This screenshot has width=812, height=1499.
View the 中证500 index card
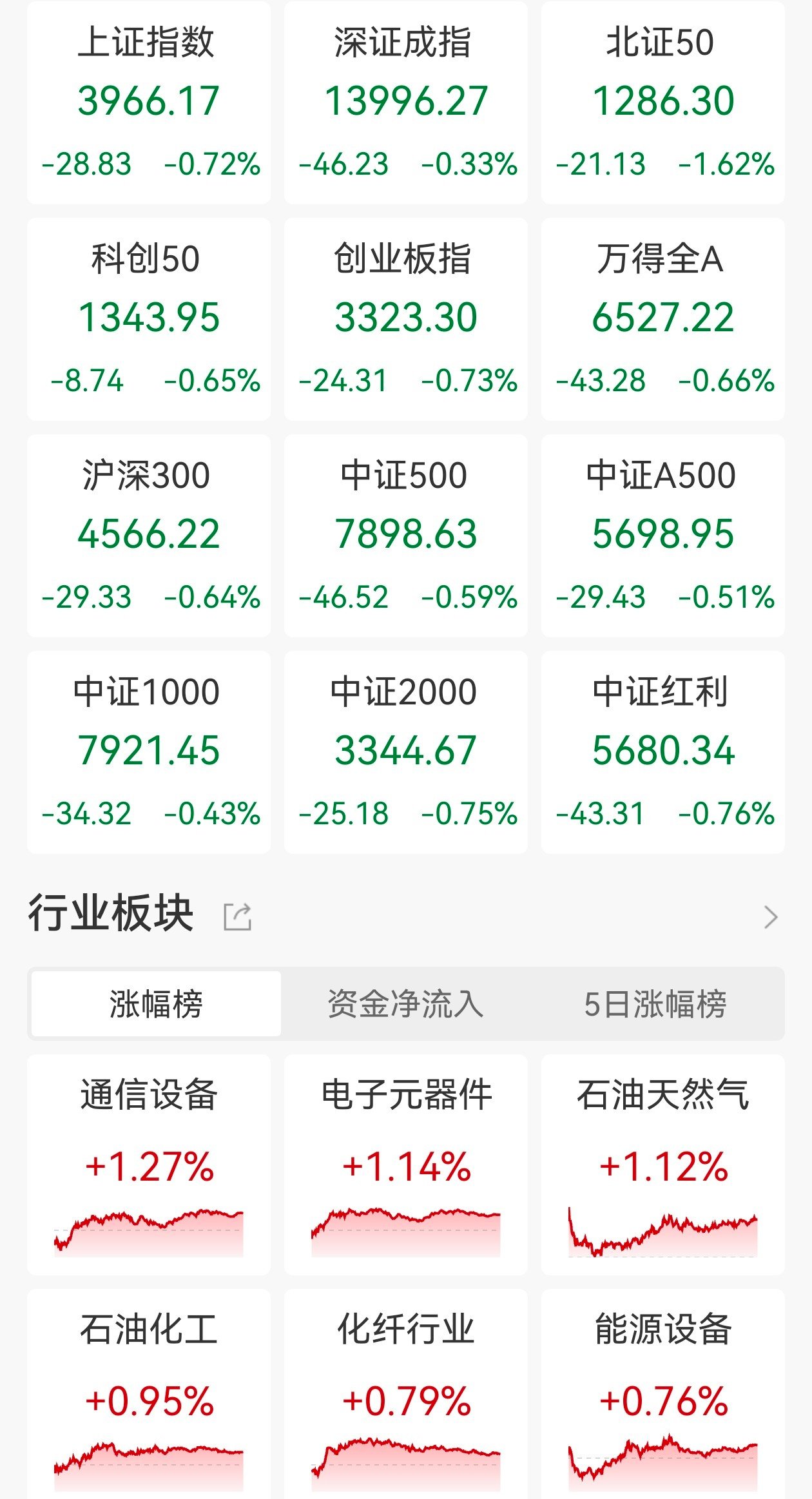pos(406,536)
